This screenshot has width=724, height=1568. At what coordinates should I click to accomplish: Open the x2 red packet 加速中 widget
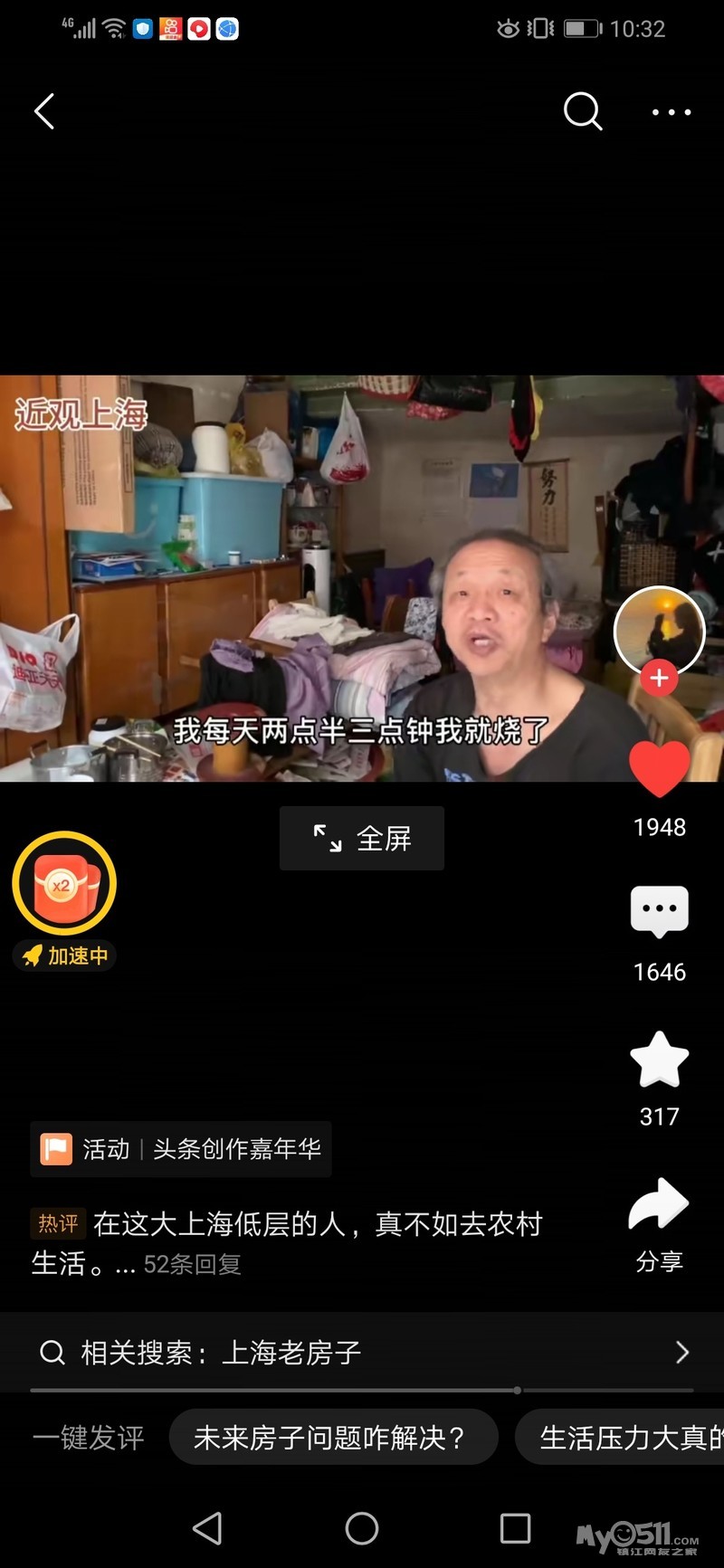coord(64,885)
